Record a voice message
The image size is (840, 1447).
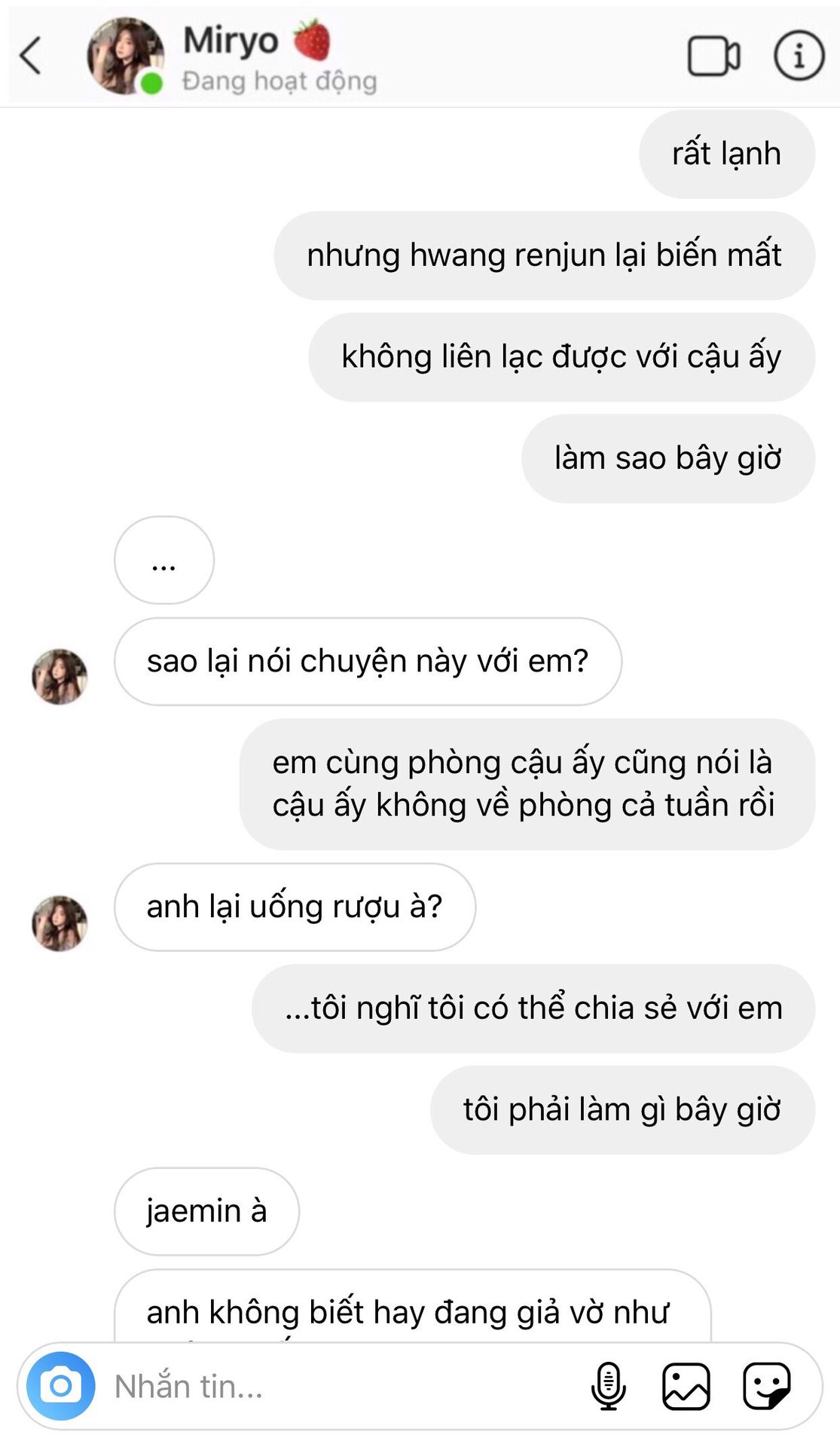(x=608, y=1385)
